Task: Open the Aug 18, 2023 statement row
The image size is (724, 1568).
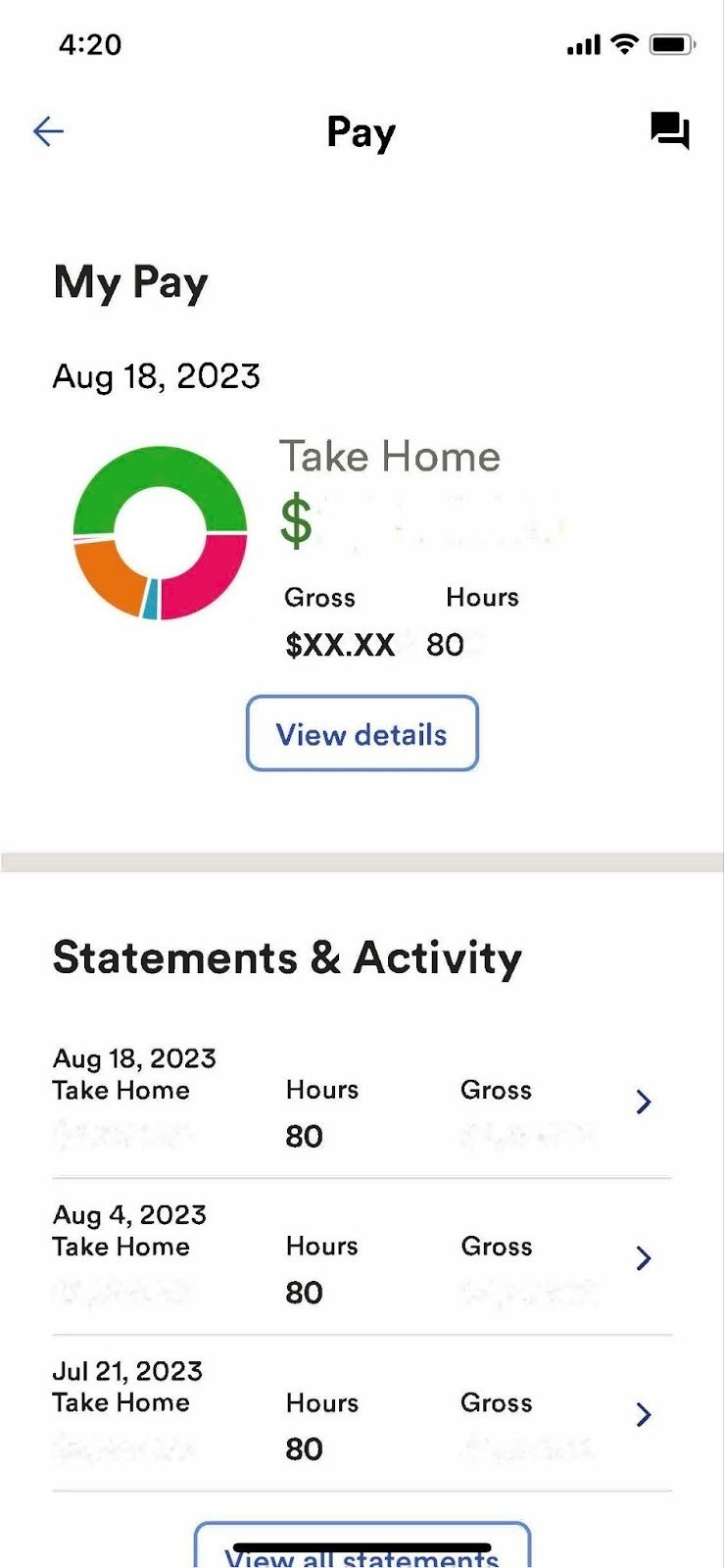Action: coord(362,1101)
